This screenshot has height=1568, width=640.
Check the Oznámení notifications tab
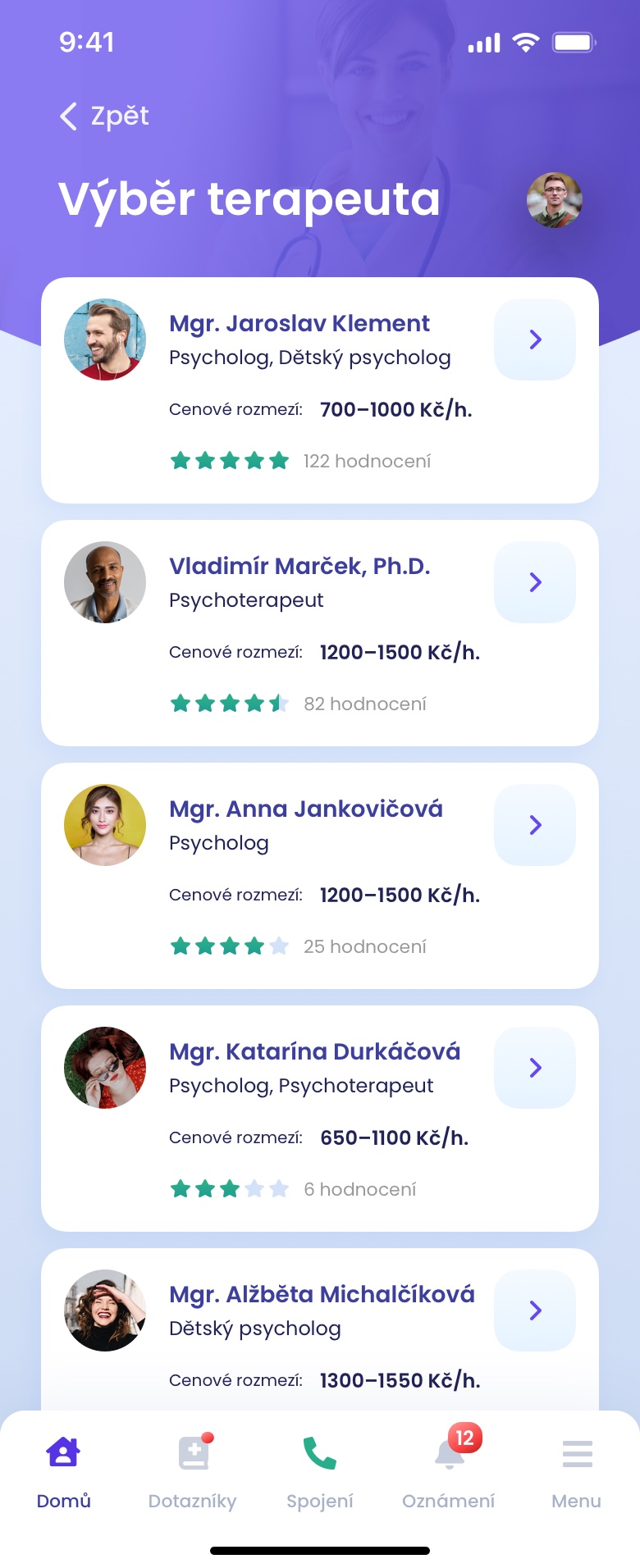(448, 1472)
